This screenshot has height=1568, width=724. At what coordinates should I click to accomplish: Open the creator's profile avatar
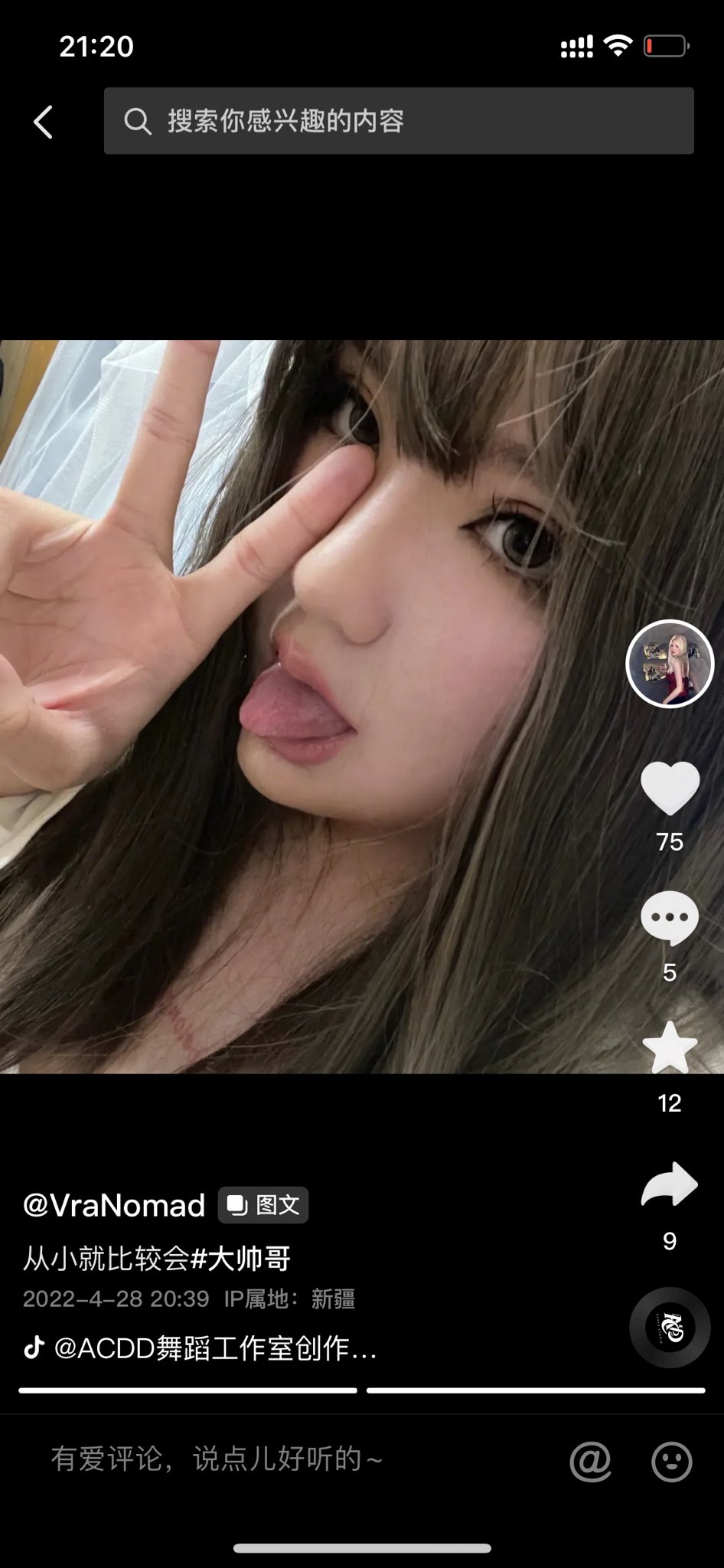click(x=670, y=664)
